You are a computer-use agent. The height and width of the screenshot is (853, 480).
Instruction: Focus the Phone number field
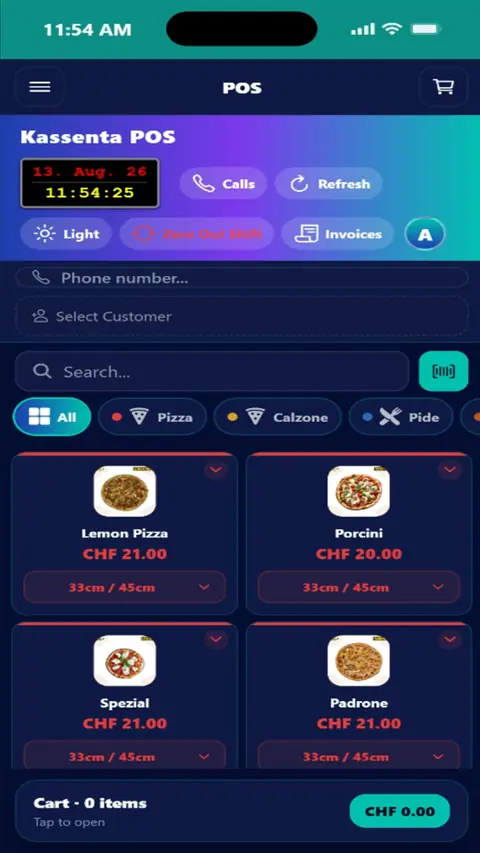(242, 278)
